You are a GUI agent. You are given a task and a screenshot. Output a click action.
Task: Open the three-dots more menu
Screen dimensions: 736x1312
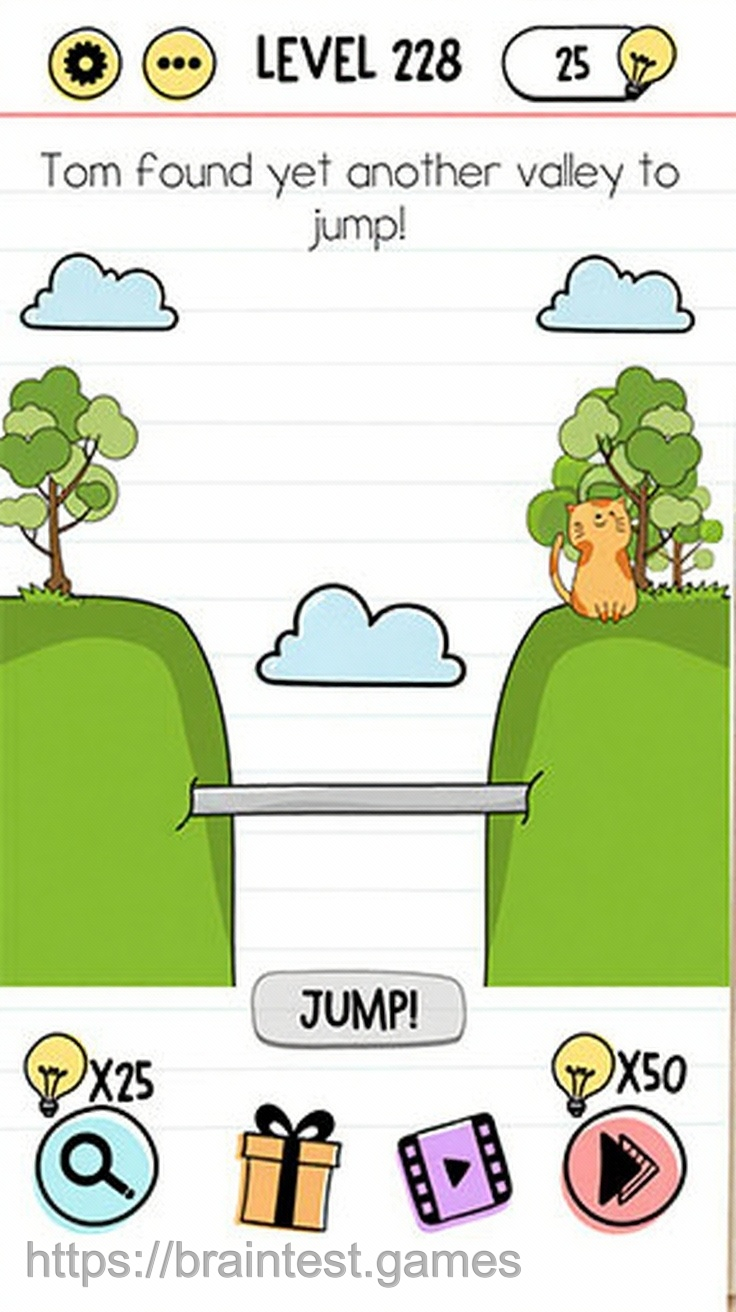tap(179, 62)
